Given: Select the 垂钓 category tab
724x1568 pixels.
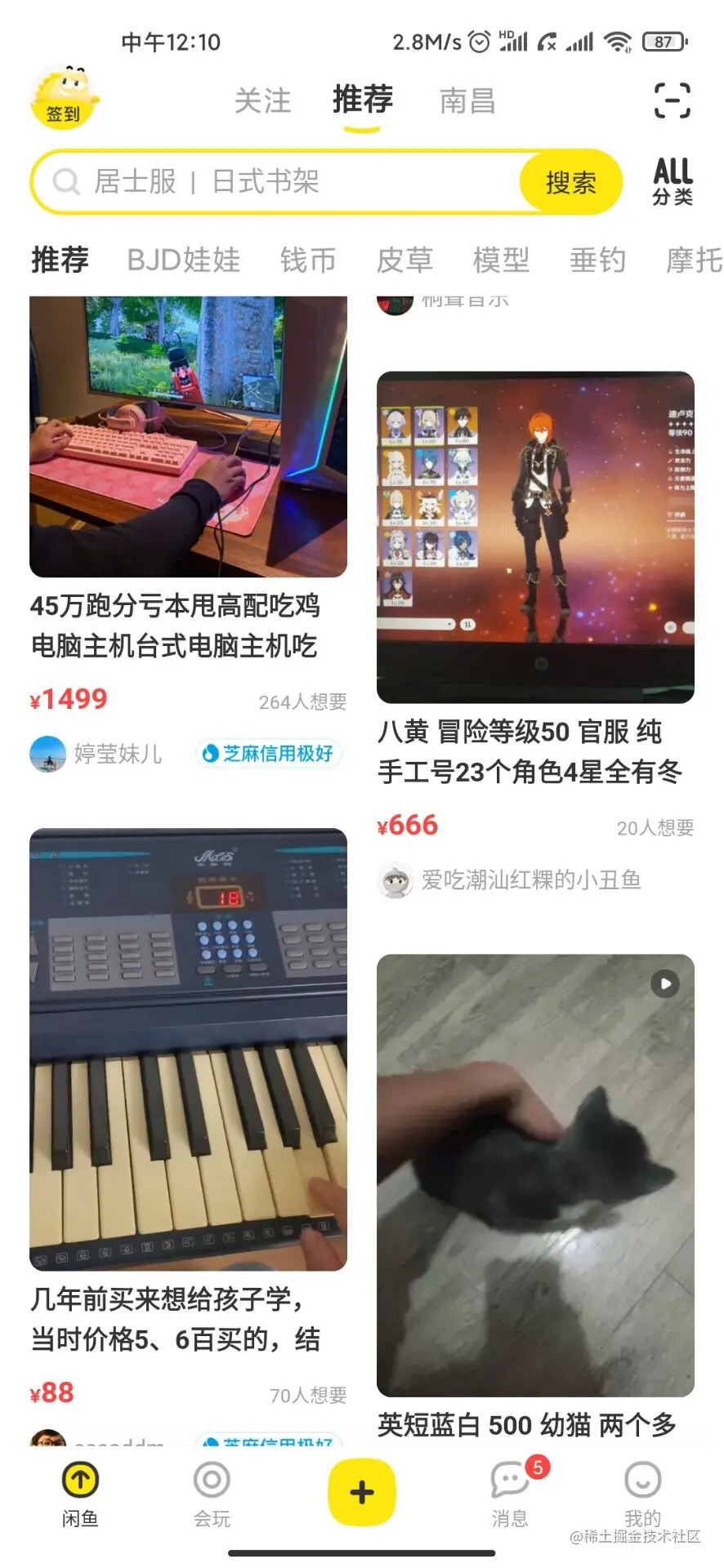Looking at the screenshot, I should [x=597, y=260].
